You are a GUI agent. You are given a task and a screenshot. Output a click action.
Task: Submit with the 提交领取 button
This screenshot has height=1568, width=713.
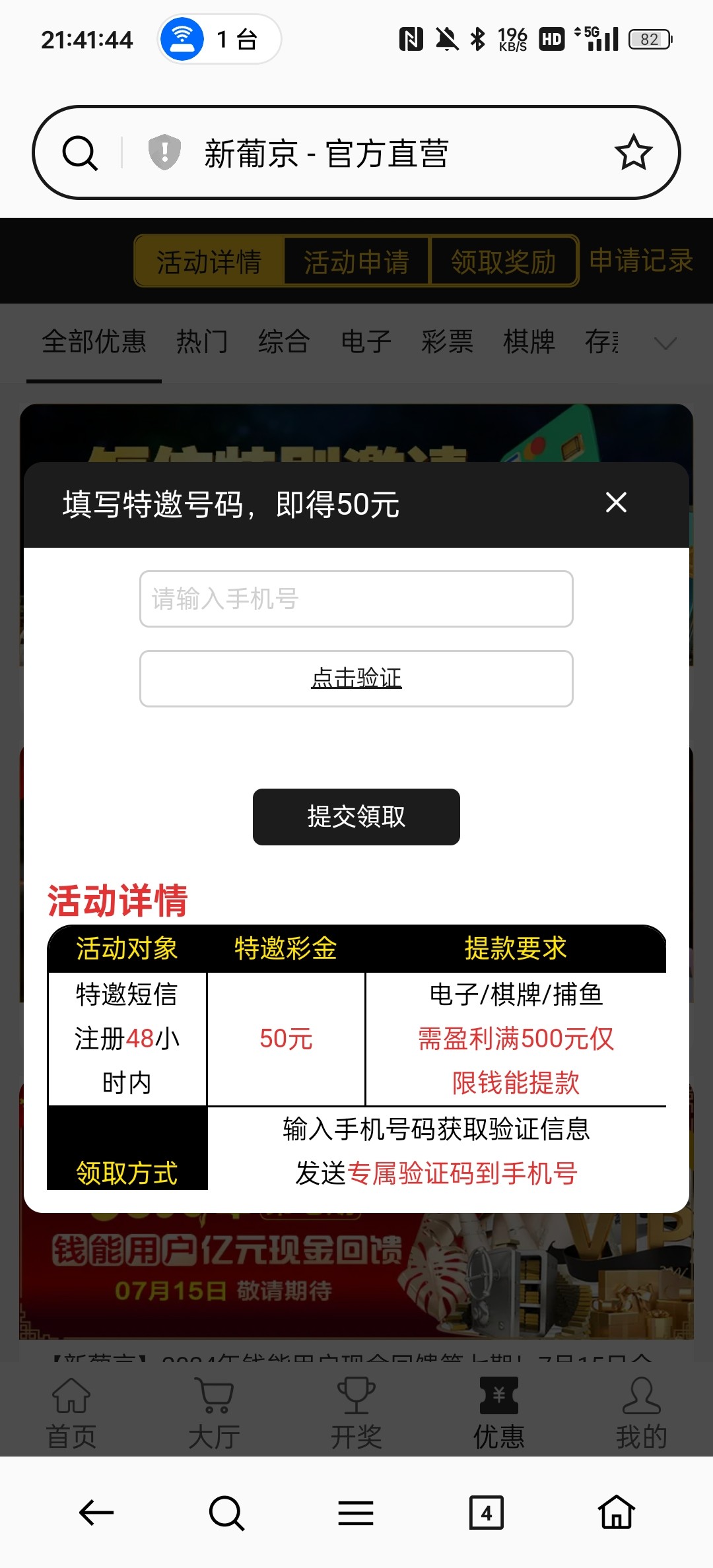coord(356,816)
